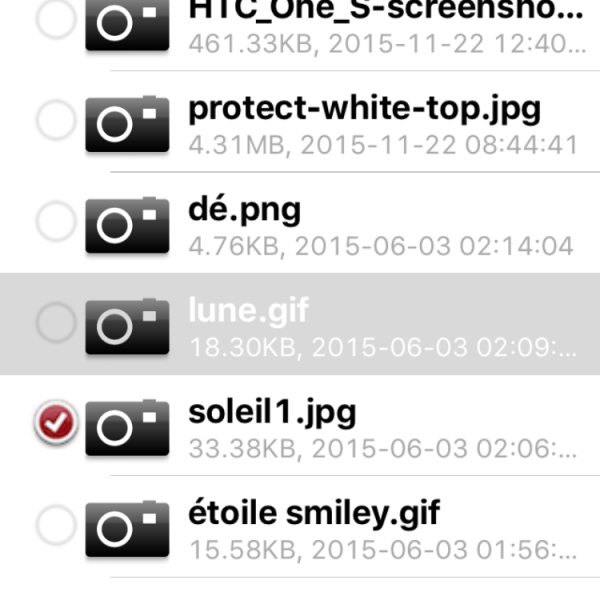Select the checkbox for dé.png

55,222
